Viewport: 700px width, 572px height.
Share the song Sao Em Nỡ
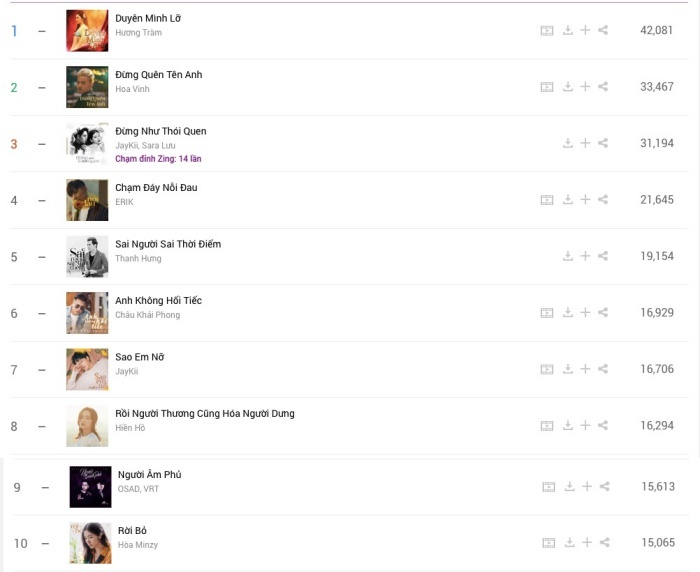click(603, 369)
